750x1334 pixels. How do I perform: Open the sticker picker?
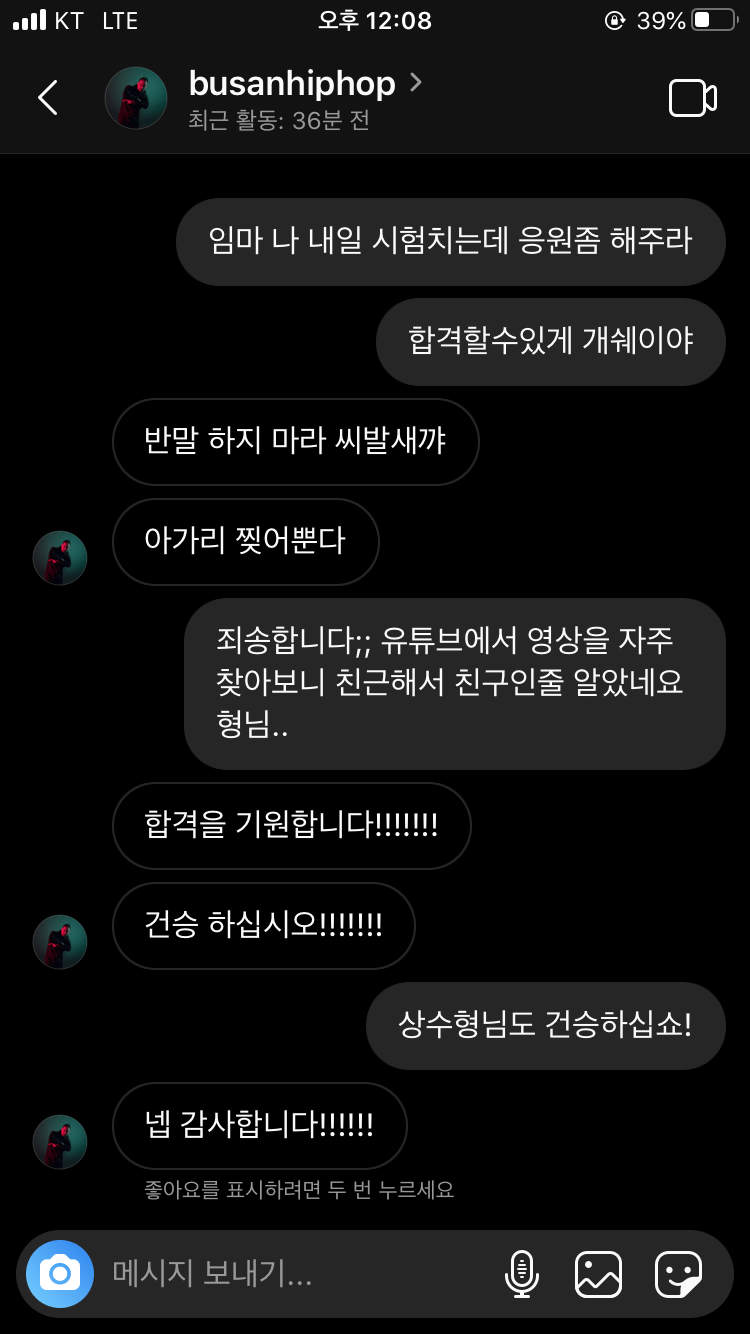click(677, 1274)
